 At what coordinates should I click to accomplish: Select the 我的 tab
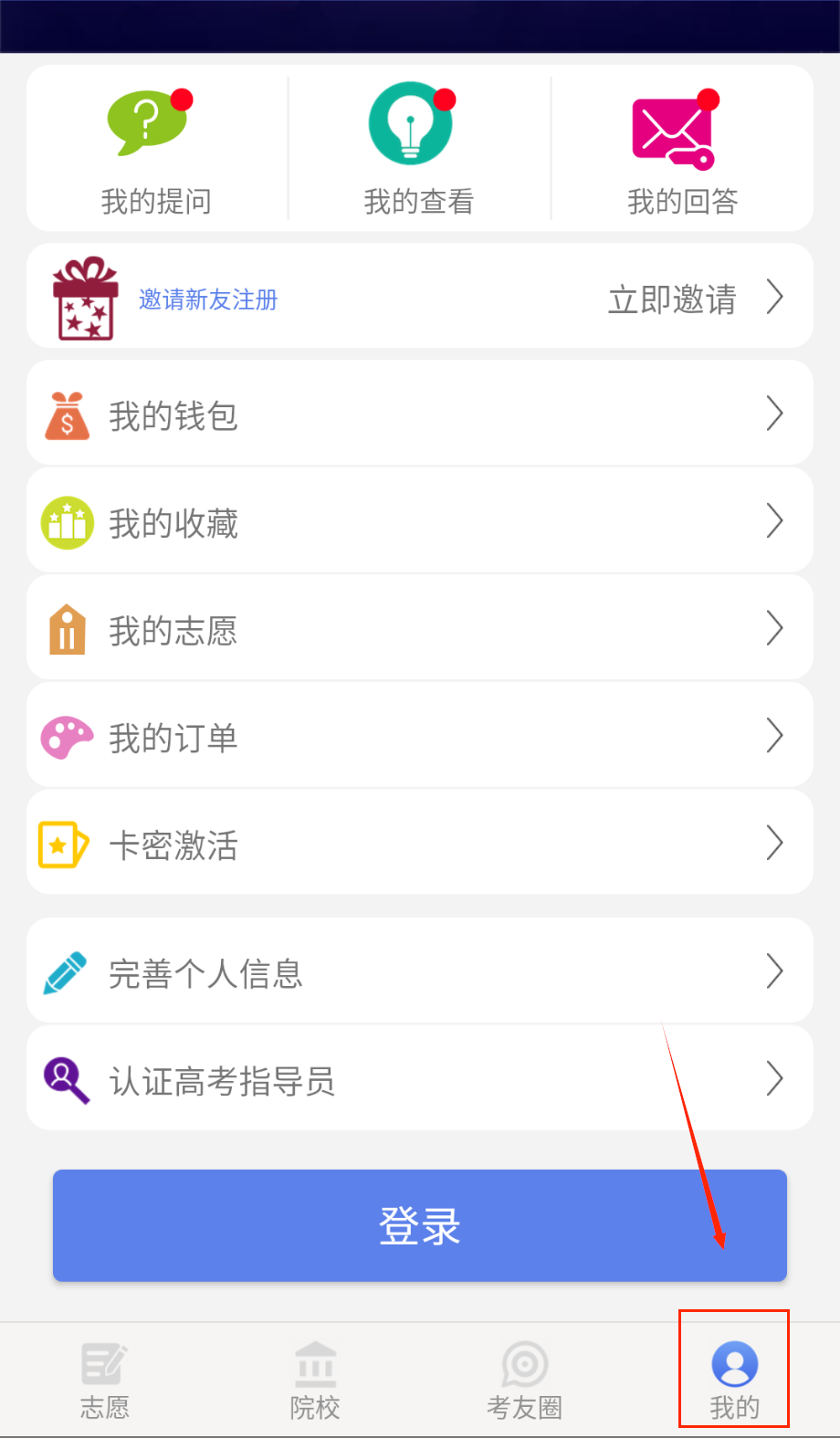(x=734, y=1380)
